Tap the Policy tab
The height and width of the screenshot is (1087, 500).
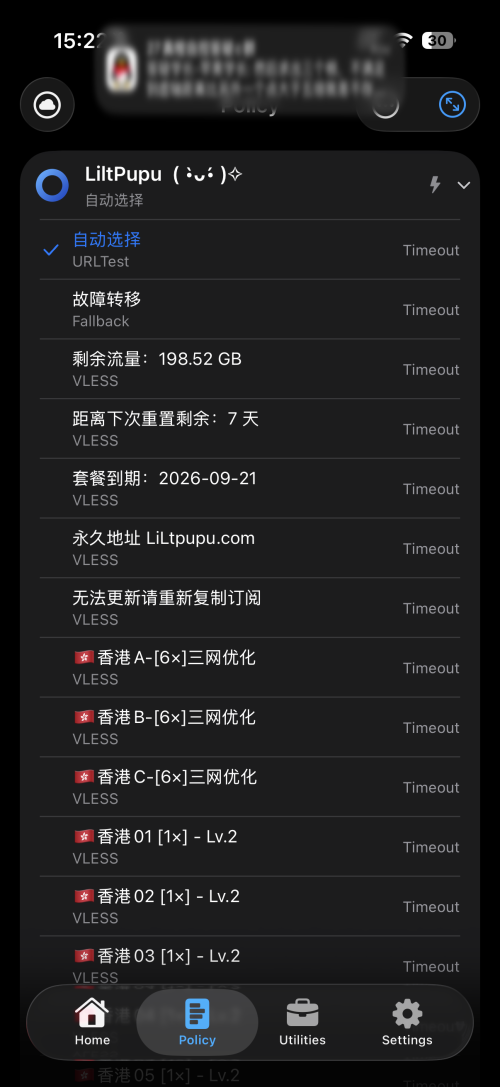click(x=197, y=1022)
